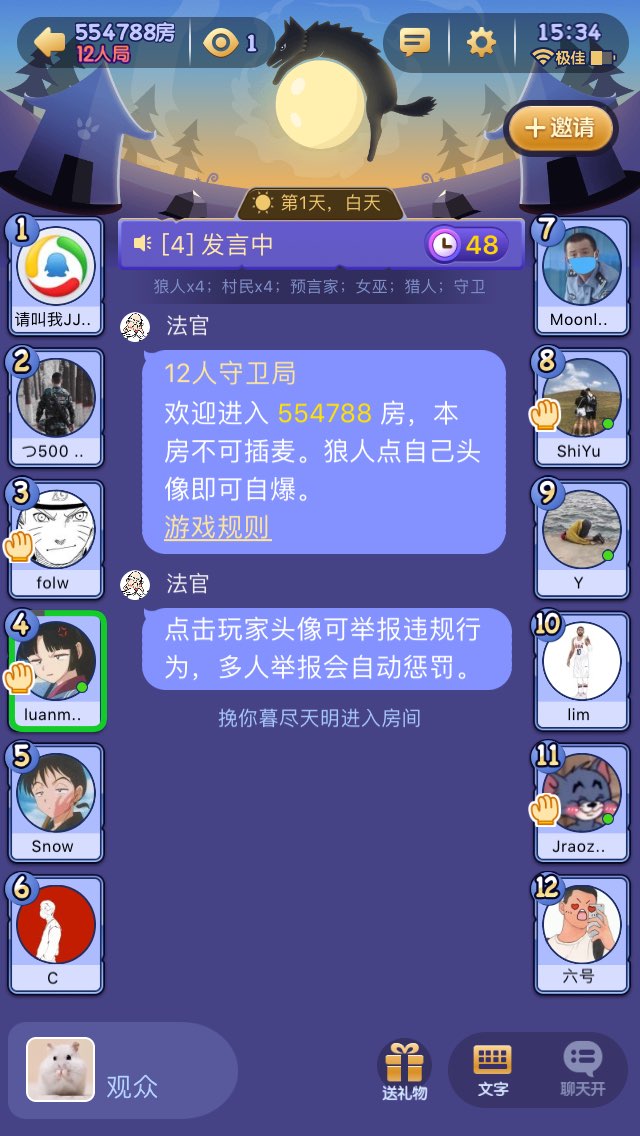Tap the 邀请 invite button
This screenshot has height=1136, width=640.
click(x=560, y=128)
